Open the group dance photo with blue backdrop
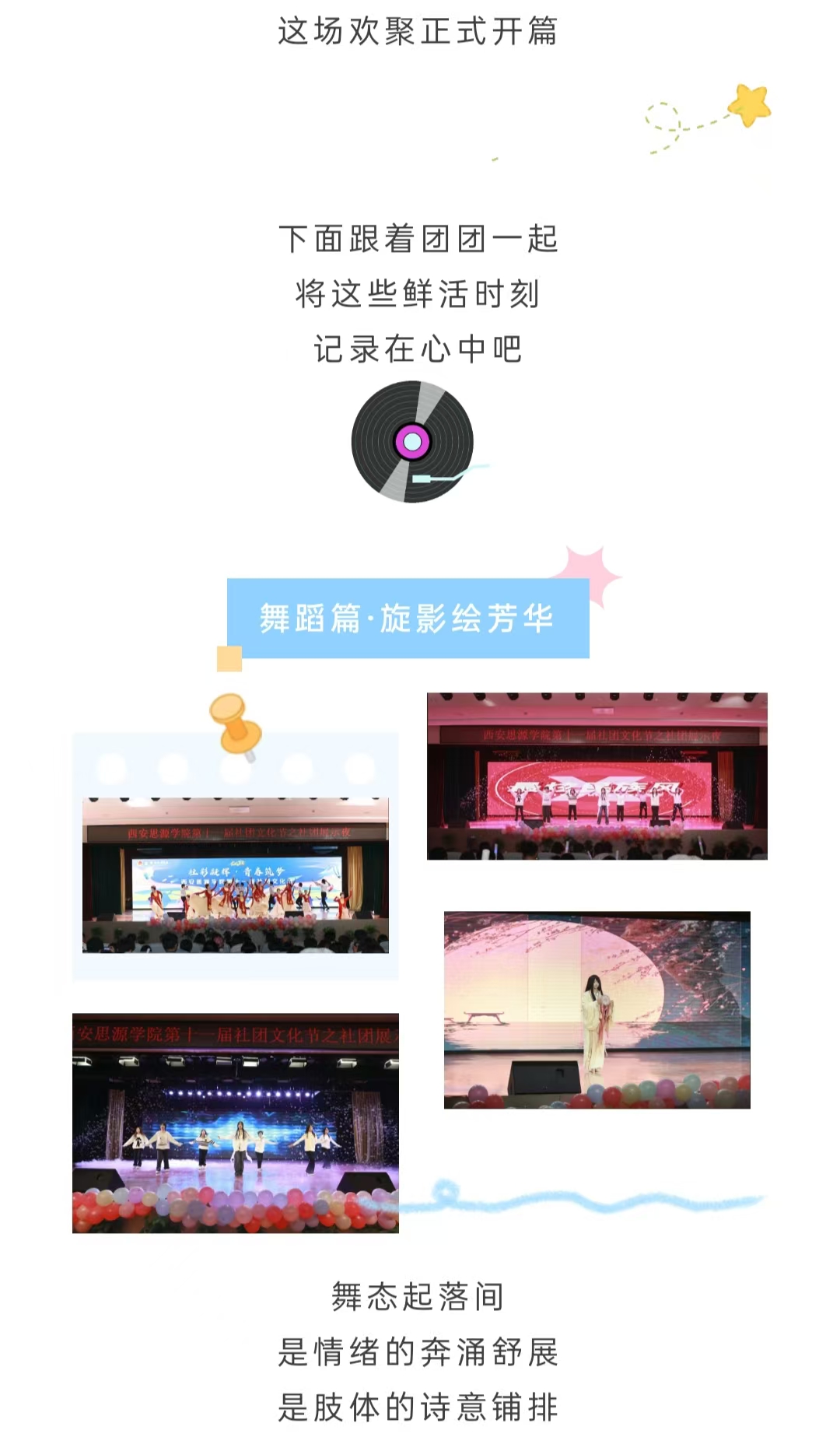The width and height of the screenshot is (840, 1444). click(235, 874)
